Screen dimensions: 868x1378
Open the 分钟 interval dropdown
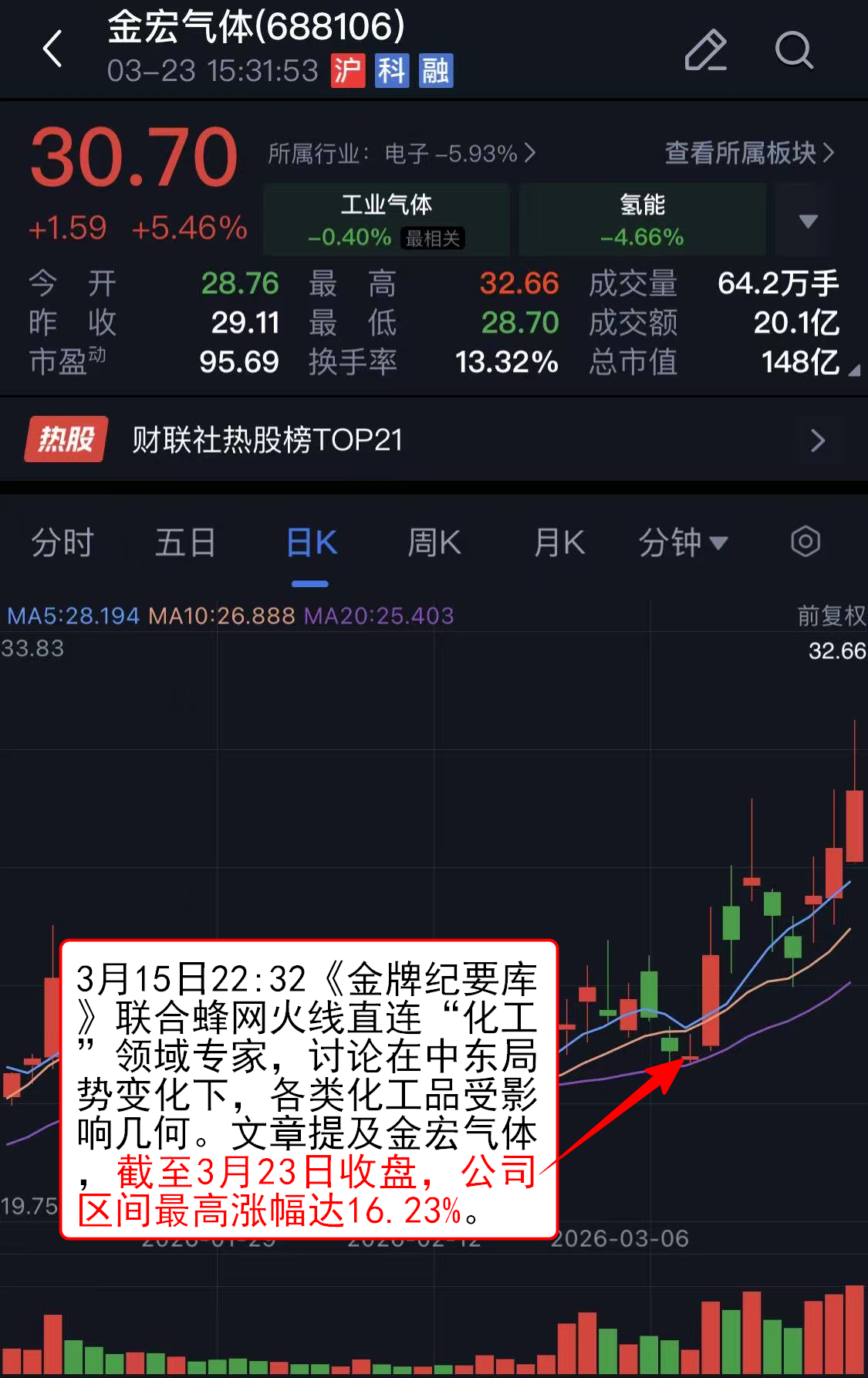(683, 542)
